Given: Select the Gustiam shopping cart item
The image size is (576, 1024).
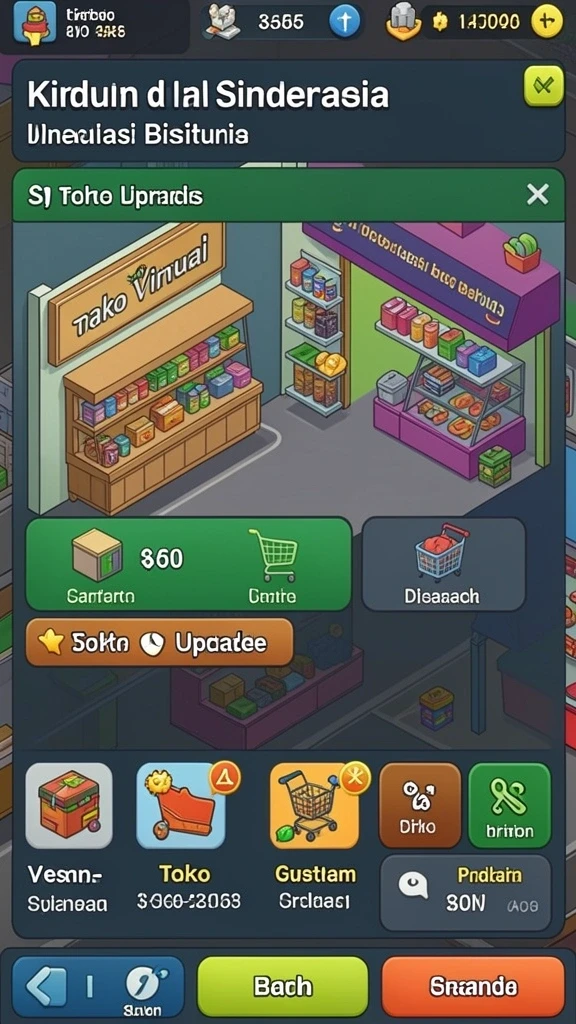Looking at the screenshot, I should coord(315,805).
